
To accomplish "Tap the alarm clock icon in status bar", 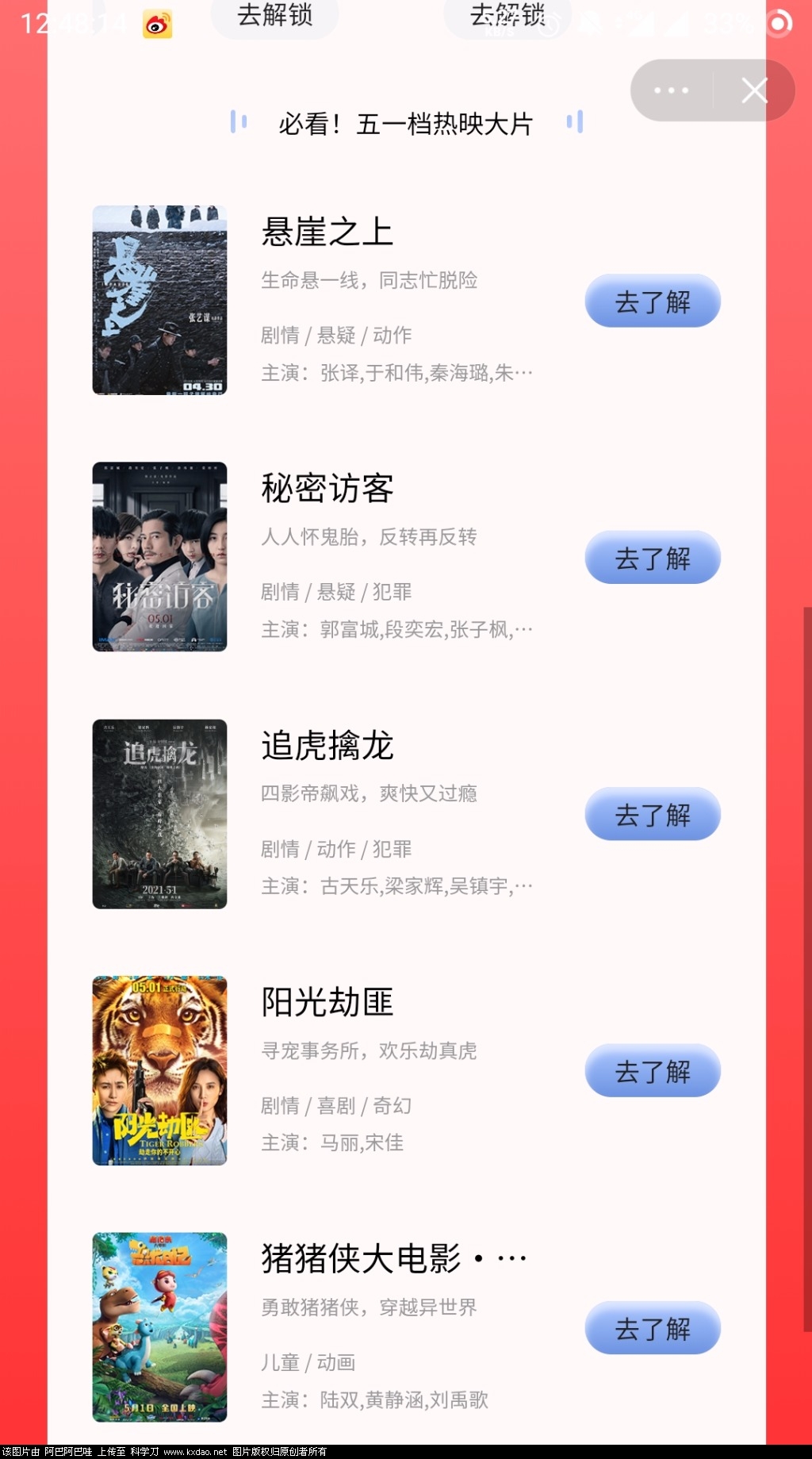I will point(549,23).
